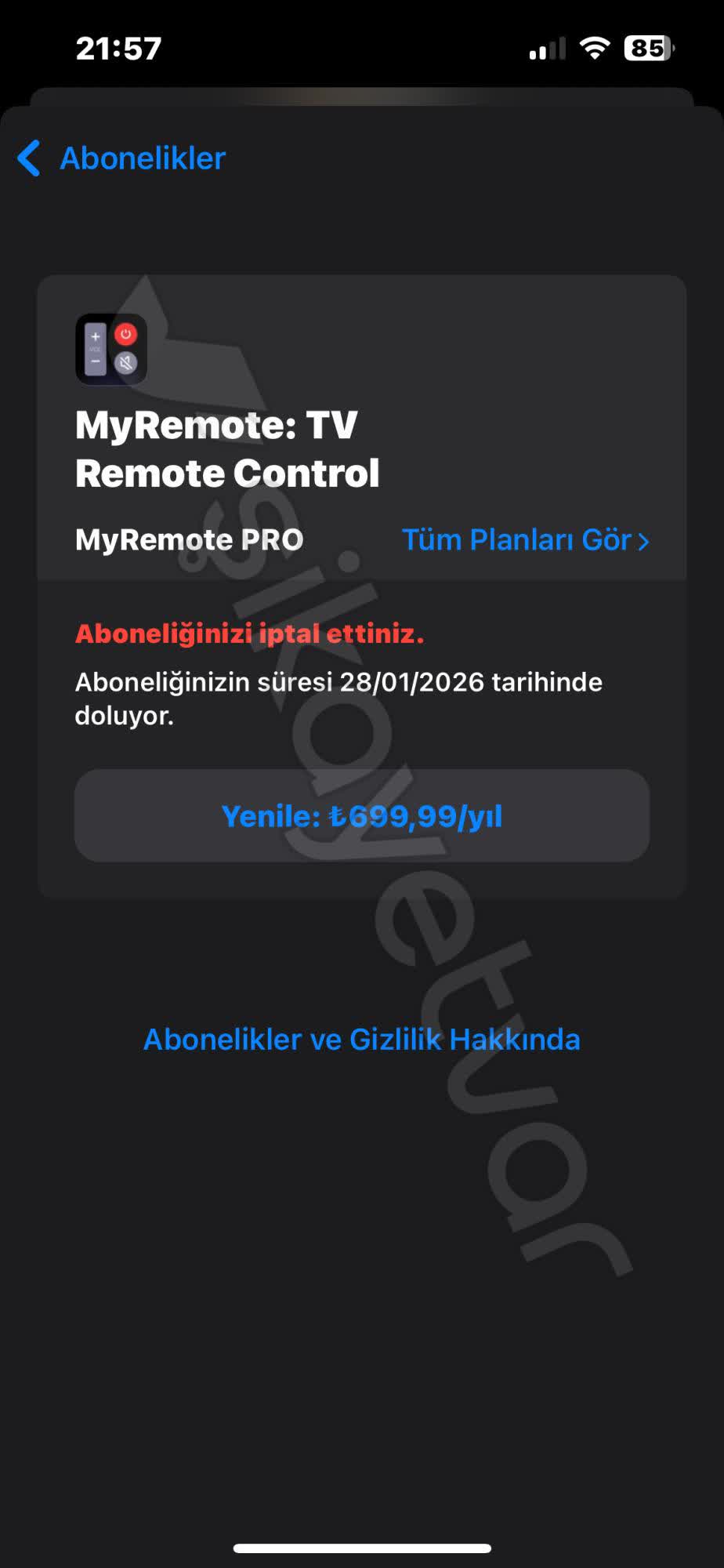The width and height of the screenshot is (724, 1568).
Task: Tap the MyRemote app icon thumbnail
Action: [x=111, y=349]
